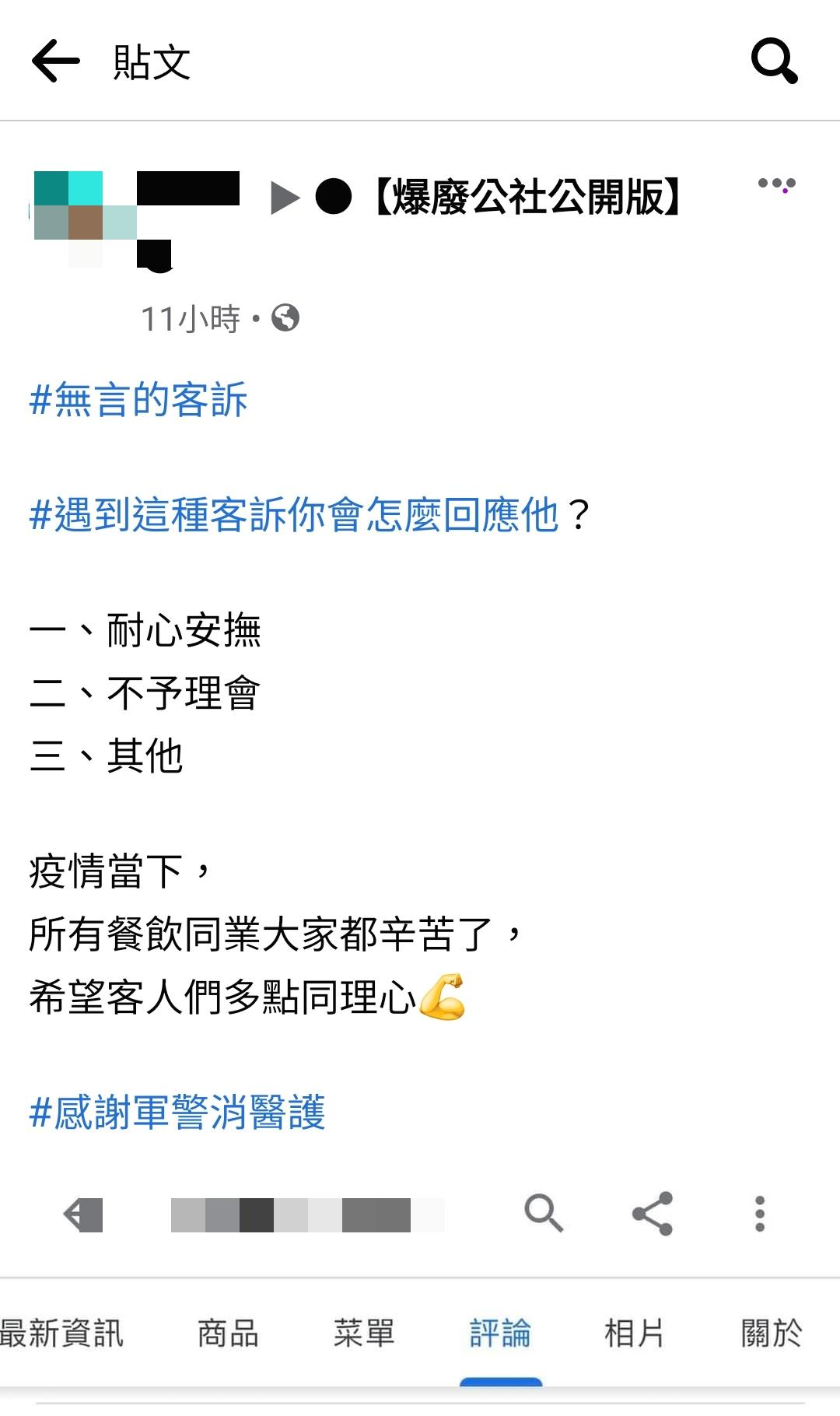Screen dimensions: 840x1416
Task: Open the vertical three-dot overflow menu
Action: (760, 1214)
